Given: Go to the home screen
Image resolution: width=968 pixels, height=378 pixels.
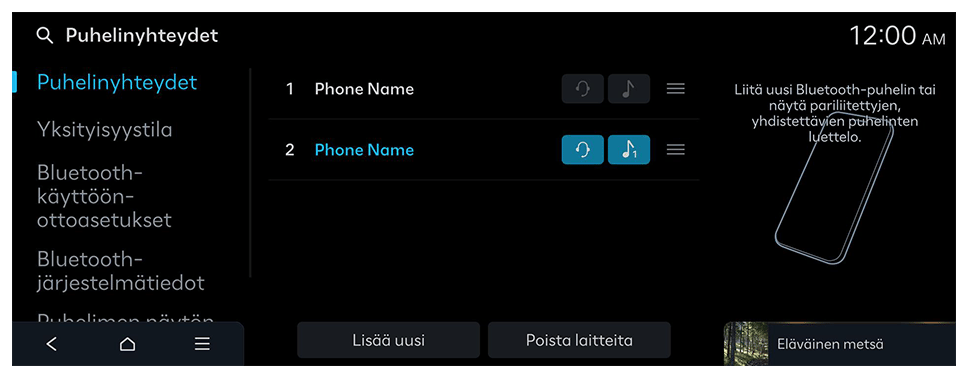Looking at the screenshot, I should (127, 344).
